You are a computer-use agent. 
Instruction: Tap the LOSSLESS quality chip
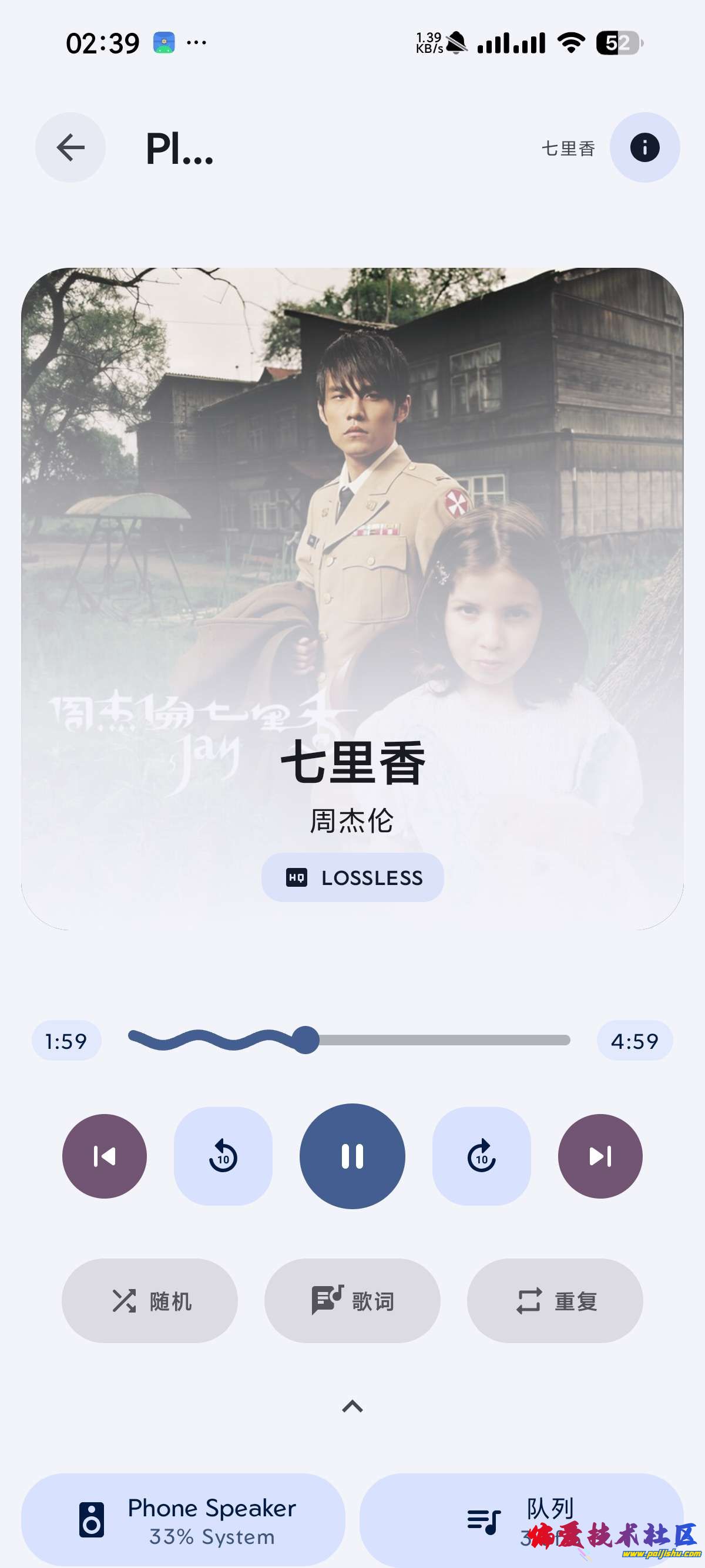point(352,877)
